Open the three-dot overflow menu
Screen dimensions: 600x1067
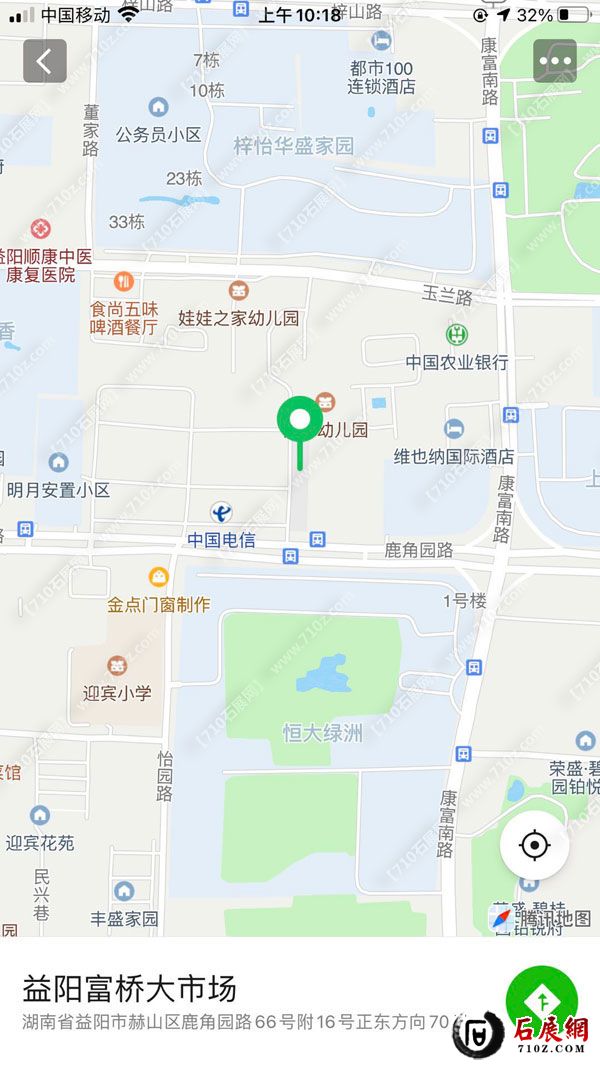[555, 61]
